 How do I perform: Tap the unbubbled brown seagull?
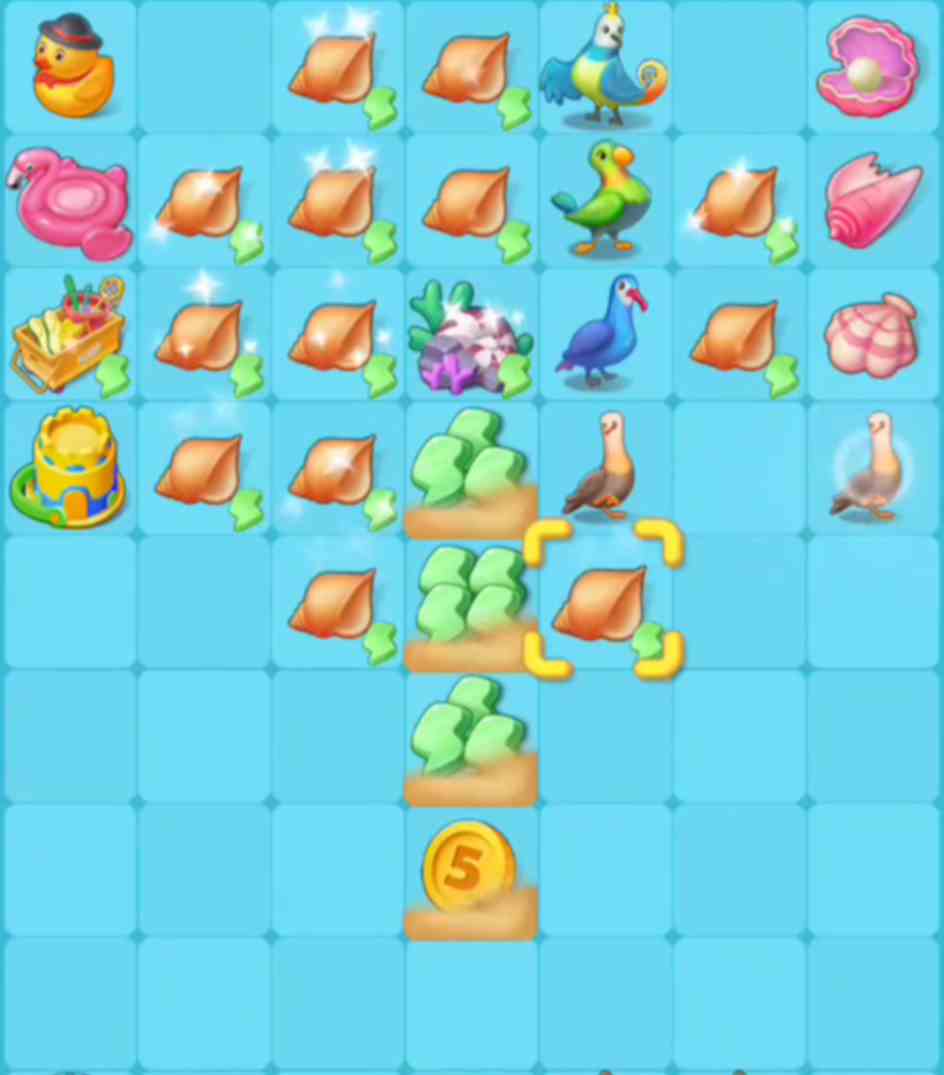pyautogui.click(x=602, y=468)
